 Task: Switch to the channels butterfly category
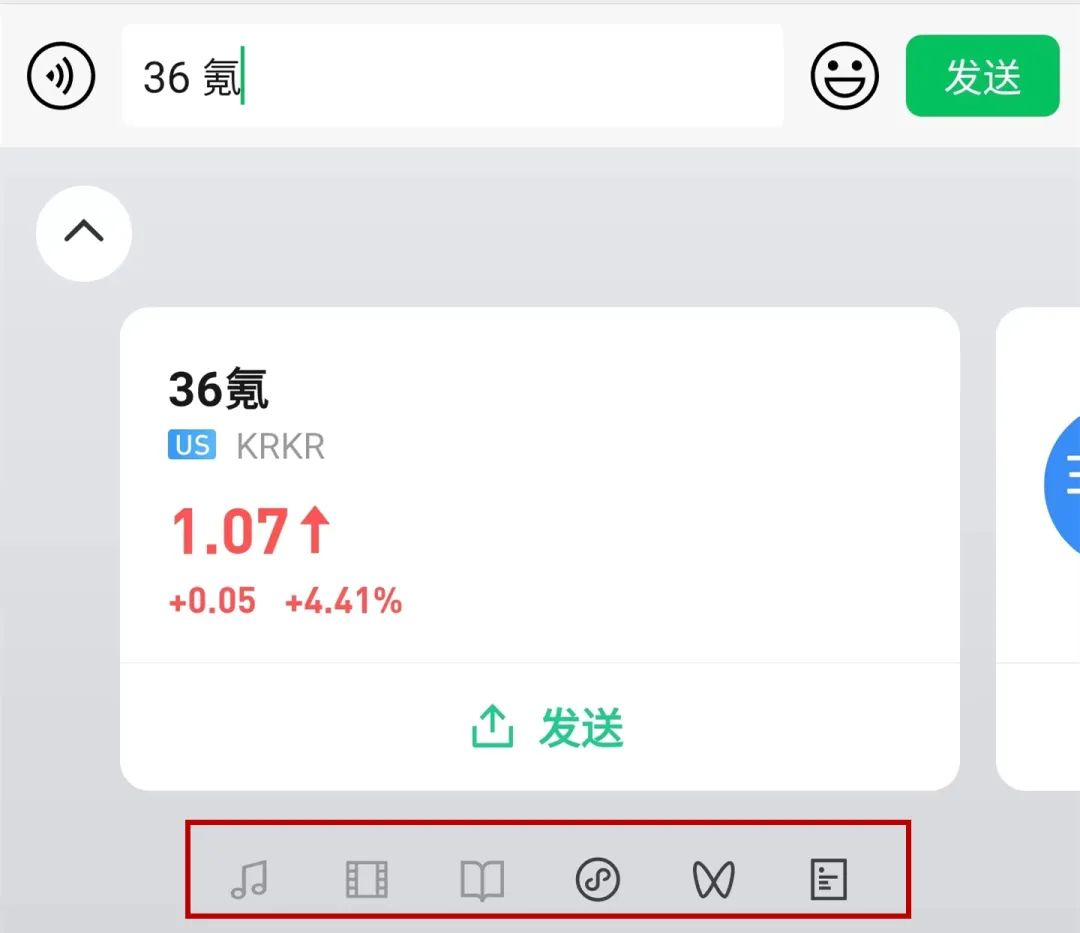(x=713, y=880)
